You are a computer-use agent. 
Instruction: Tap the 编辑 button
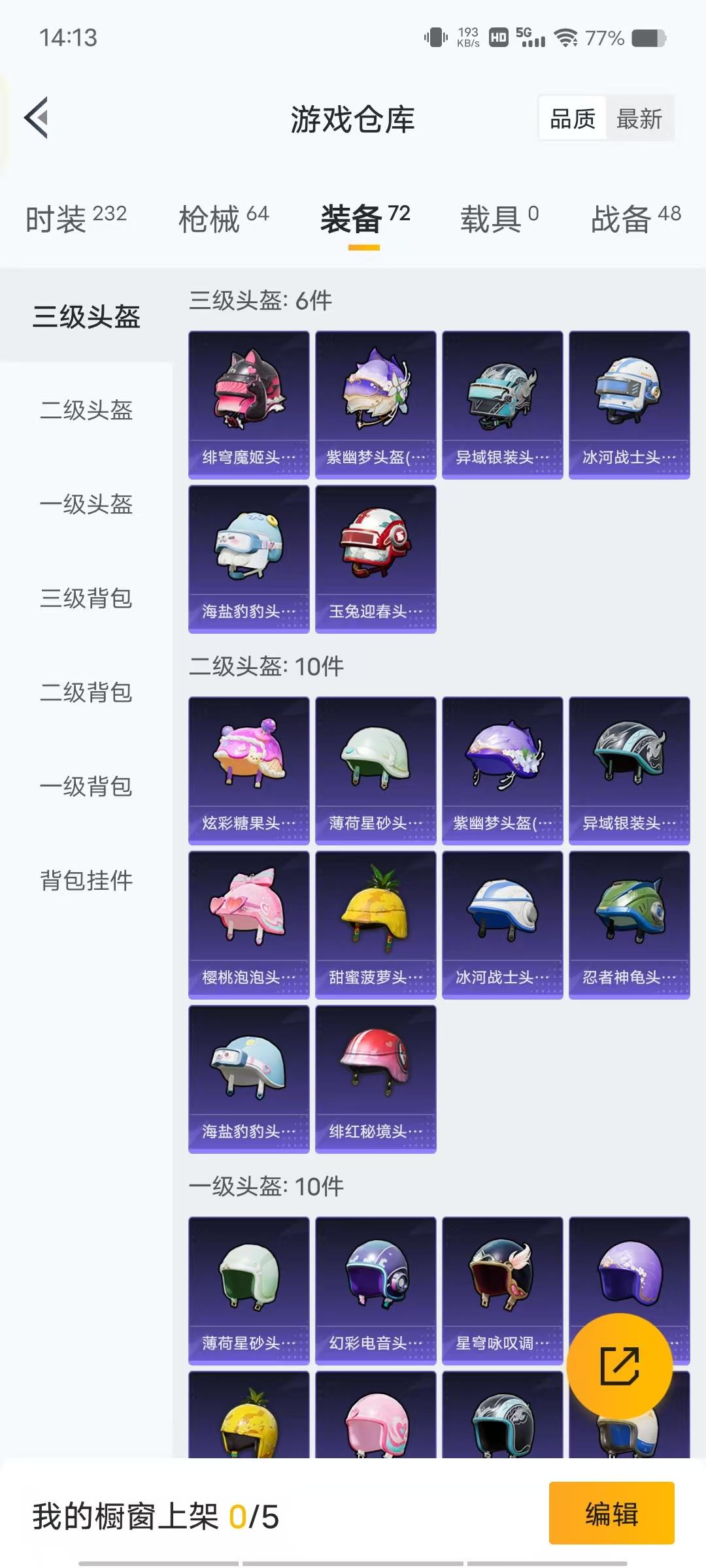611,1516
